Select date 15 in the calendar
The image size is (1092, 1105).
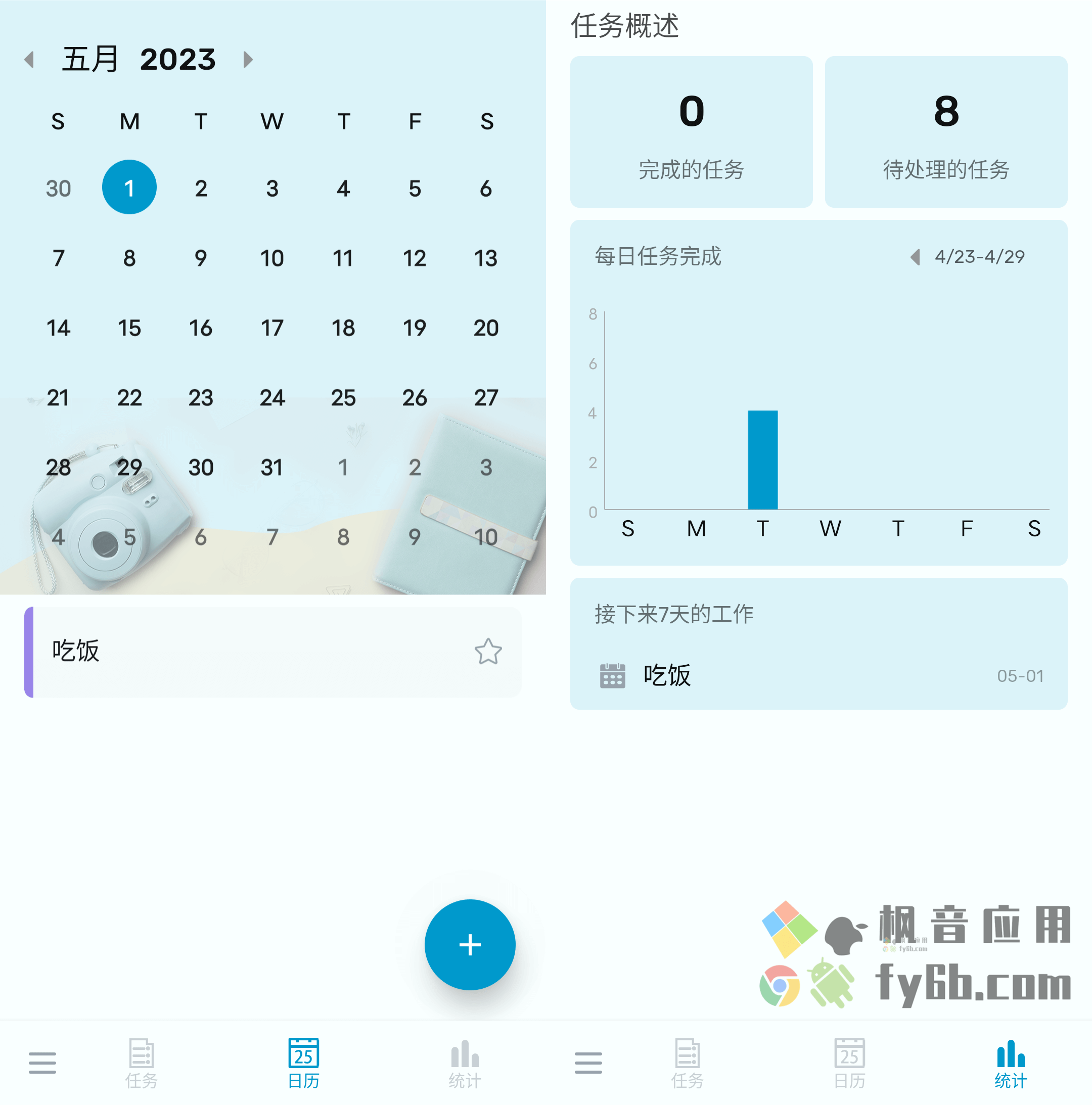coord(129,328)
